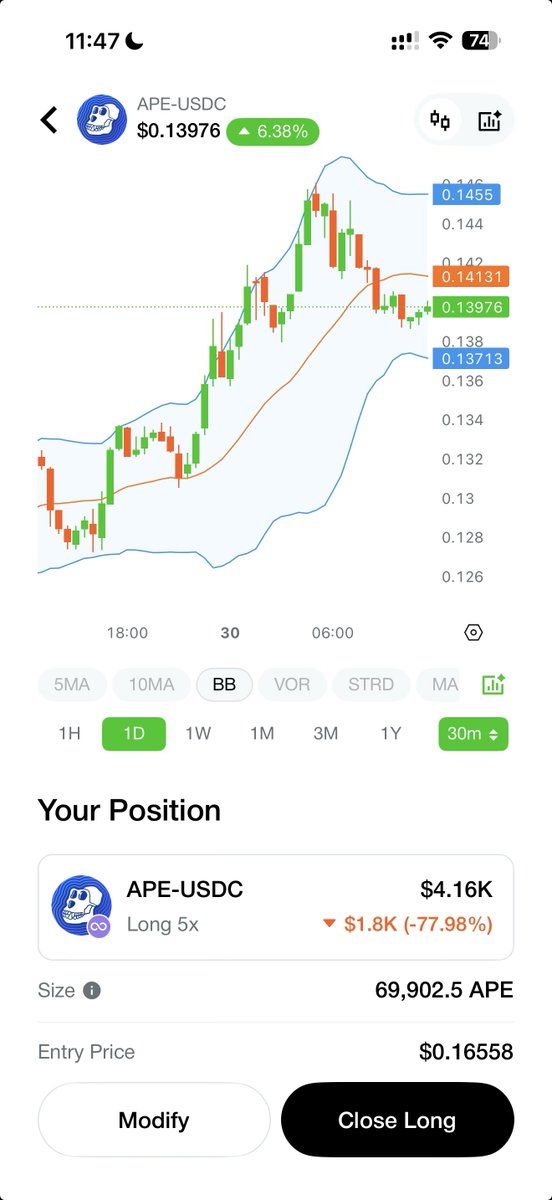Open chart settings hexagon icon
552x1200 pixels.
(x=474, y=632)
